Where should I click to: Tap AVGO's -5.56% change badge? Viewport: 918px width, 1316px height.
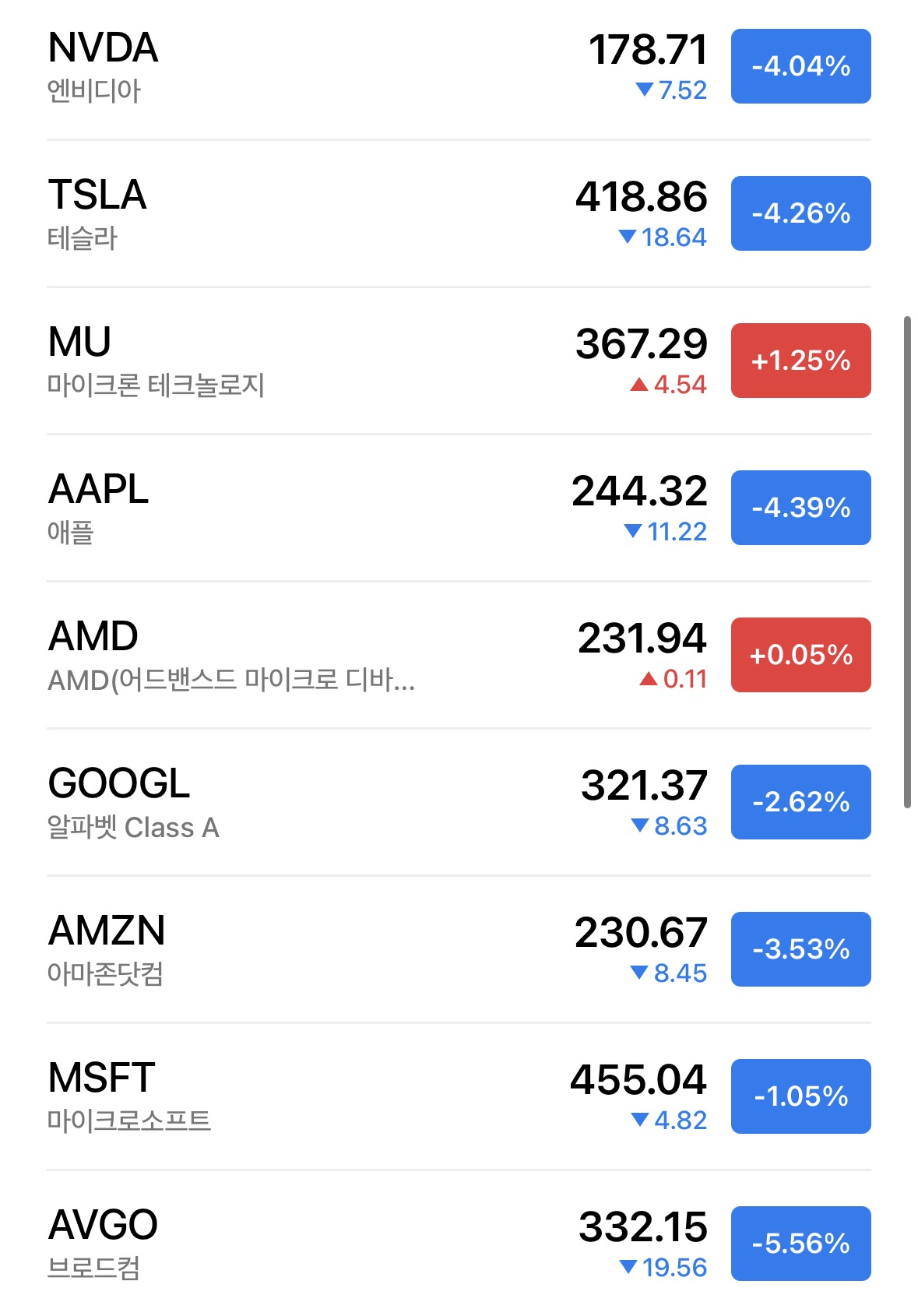[x=800, y=1244]
